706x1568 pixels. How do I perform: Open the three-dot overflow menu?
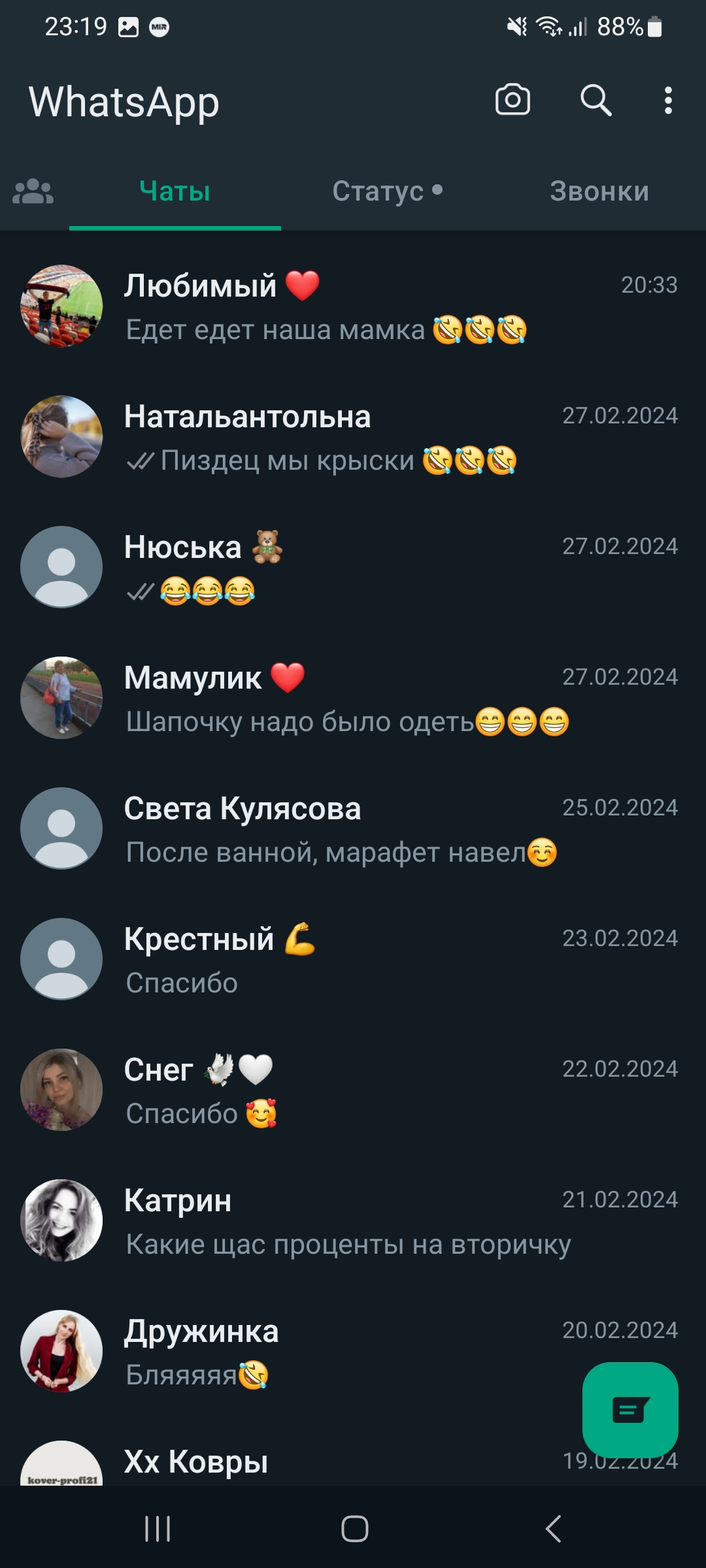click(667, 101)
